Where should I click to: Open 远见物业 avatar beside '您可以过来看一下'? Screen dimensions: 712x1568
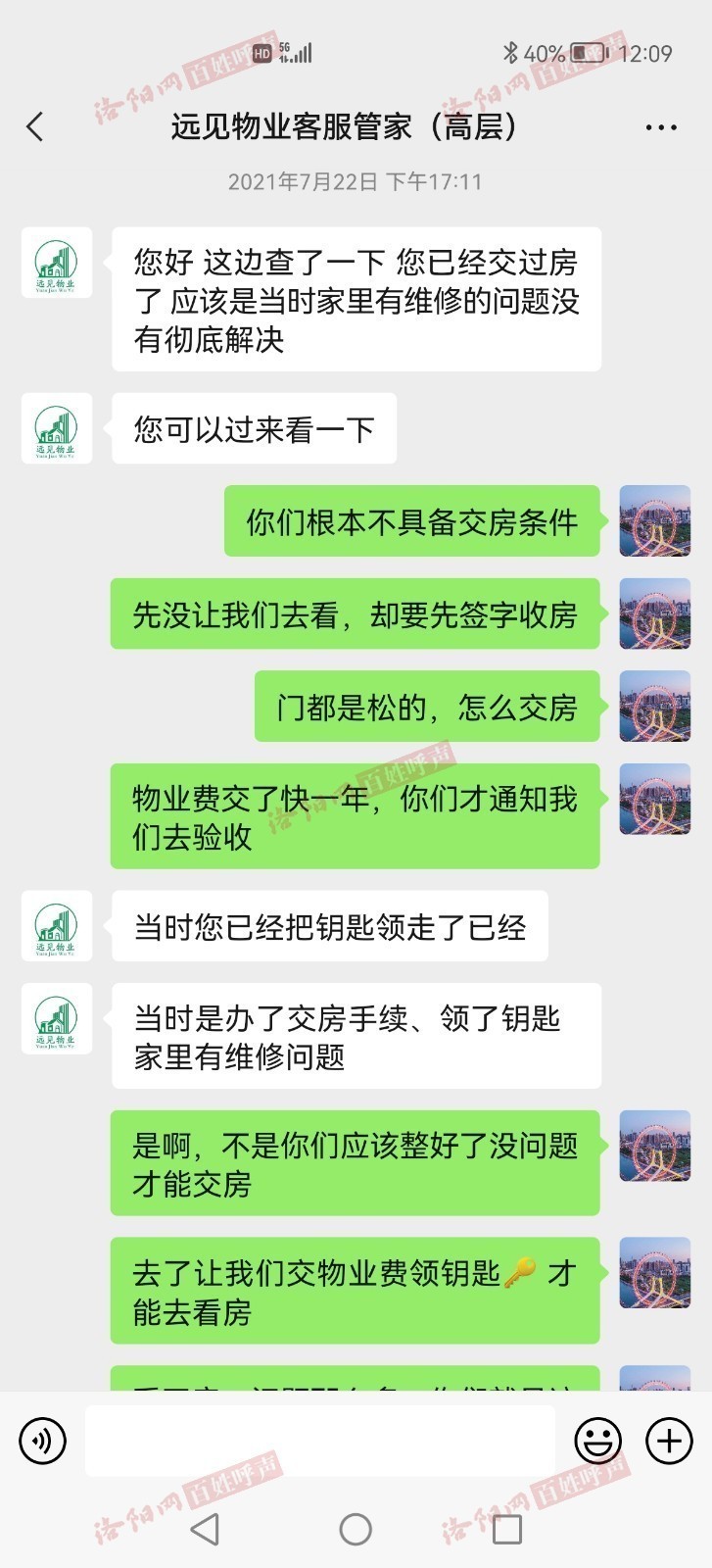[x=57, y=429]
